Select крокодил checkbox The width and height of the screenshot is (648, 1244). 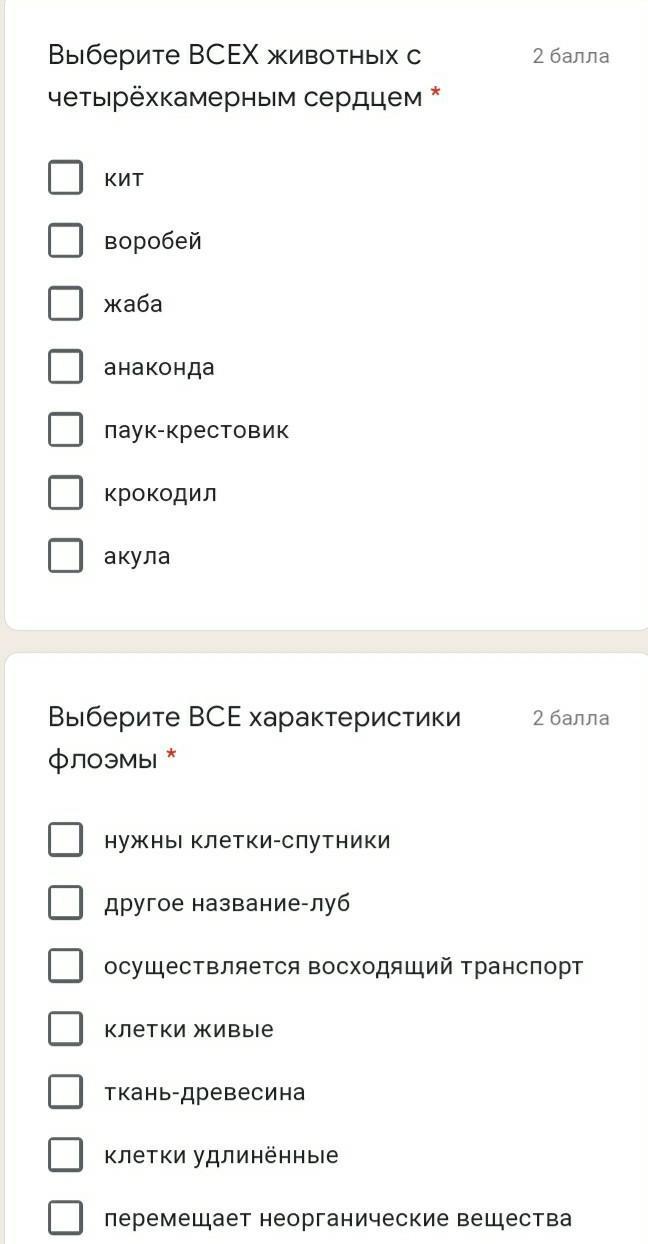(65, 493)
